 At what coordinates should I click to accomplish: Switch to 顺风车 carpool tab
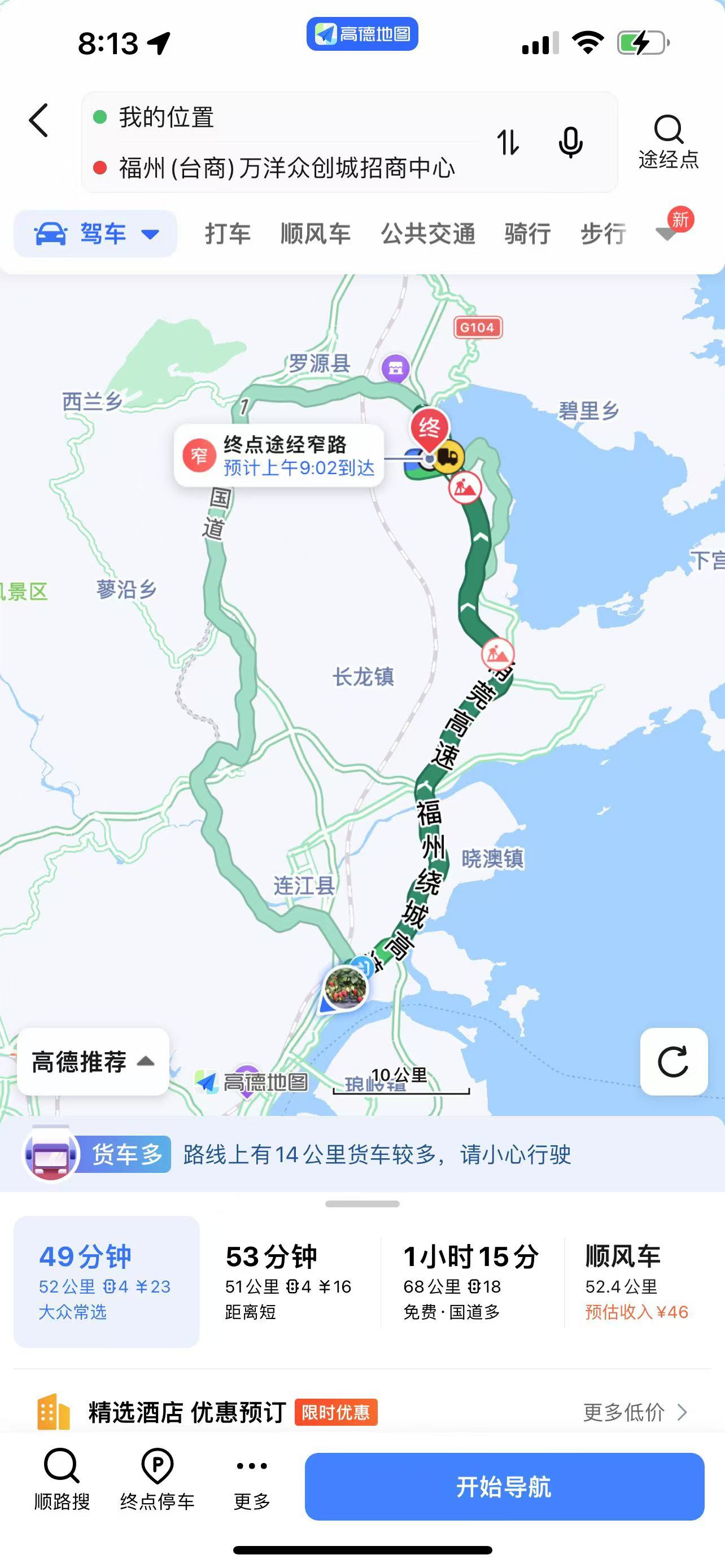315,234
